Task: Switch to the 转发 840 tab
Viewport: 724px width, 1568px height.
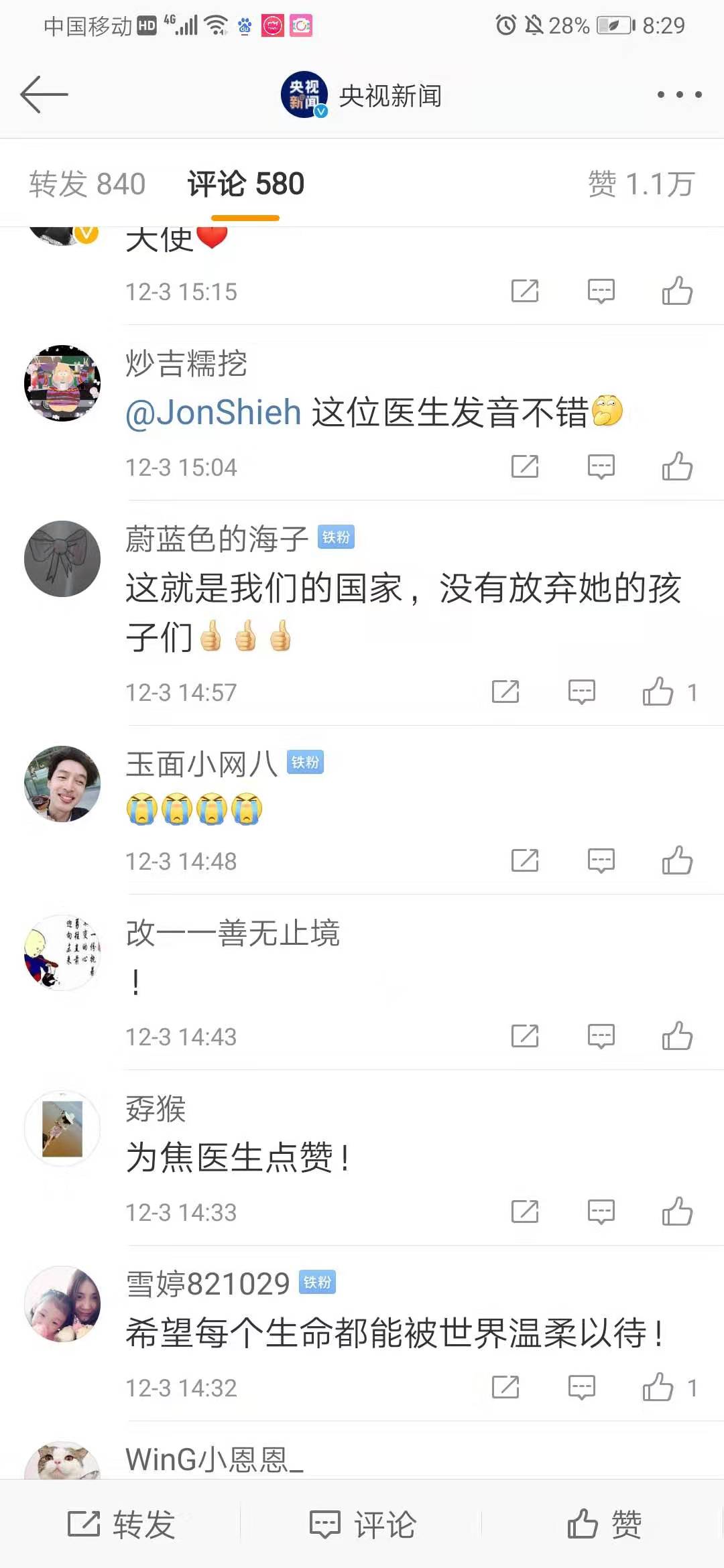Action: point(87,184)
